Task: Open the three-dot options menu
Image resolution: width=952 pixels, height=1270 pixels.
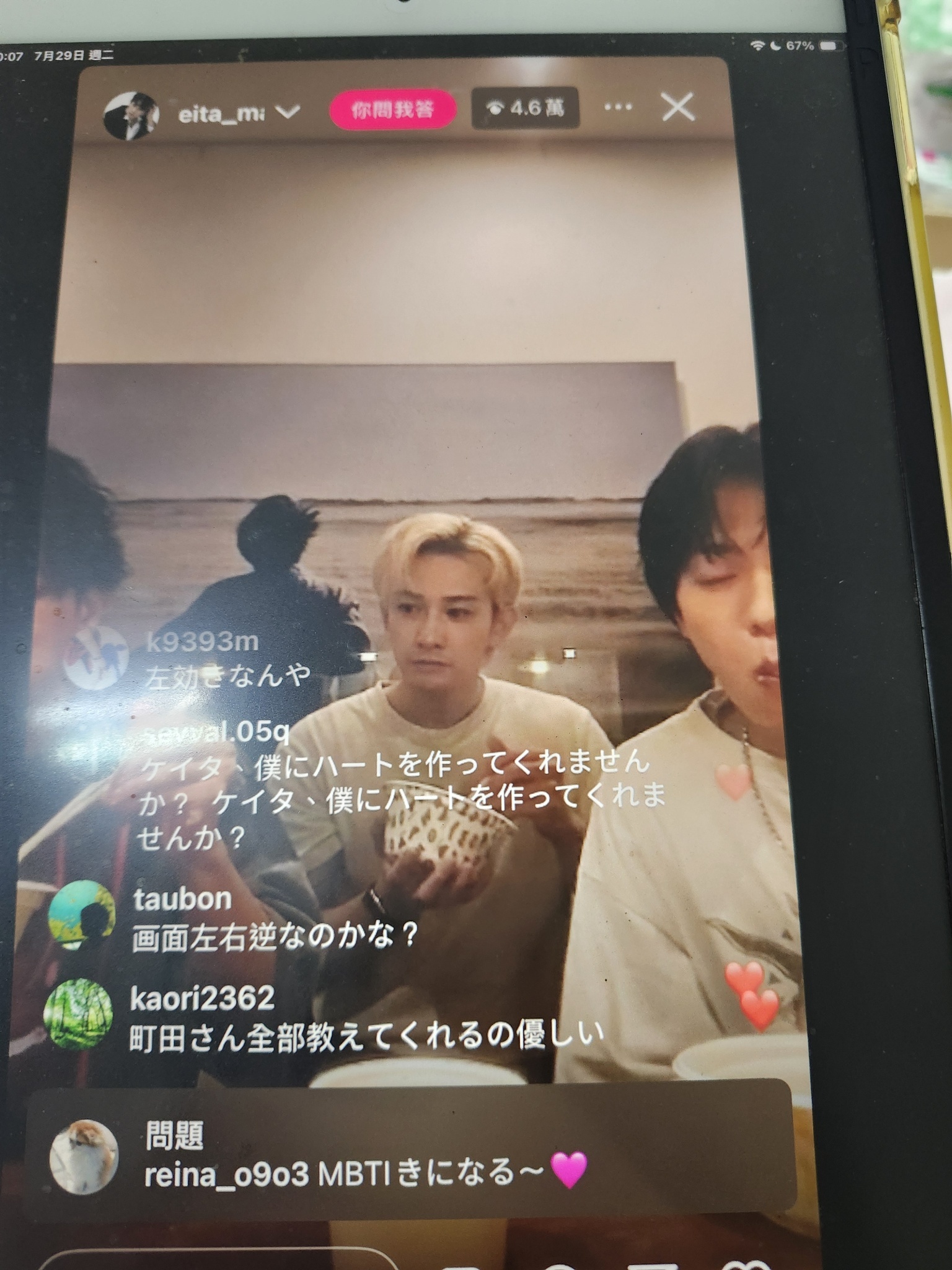Action: pyautogui.click(x=617, y=108)
